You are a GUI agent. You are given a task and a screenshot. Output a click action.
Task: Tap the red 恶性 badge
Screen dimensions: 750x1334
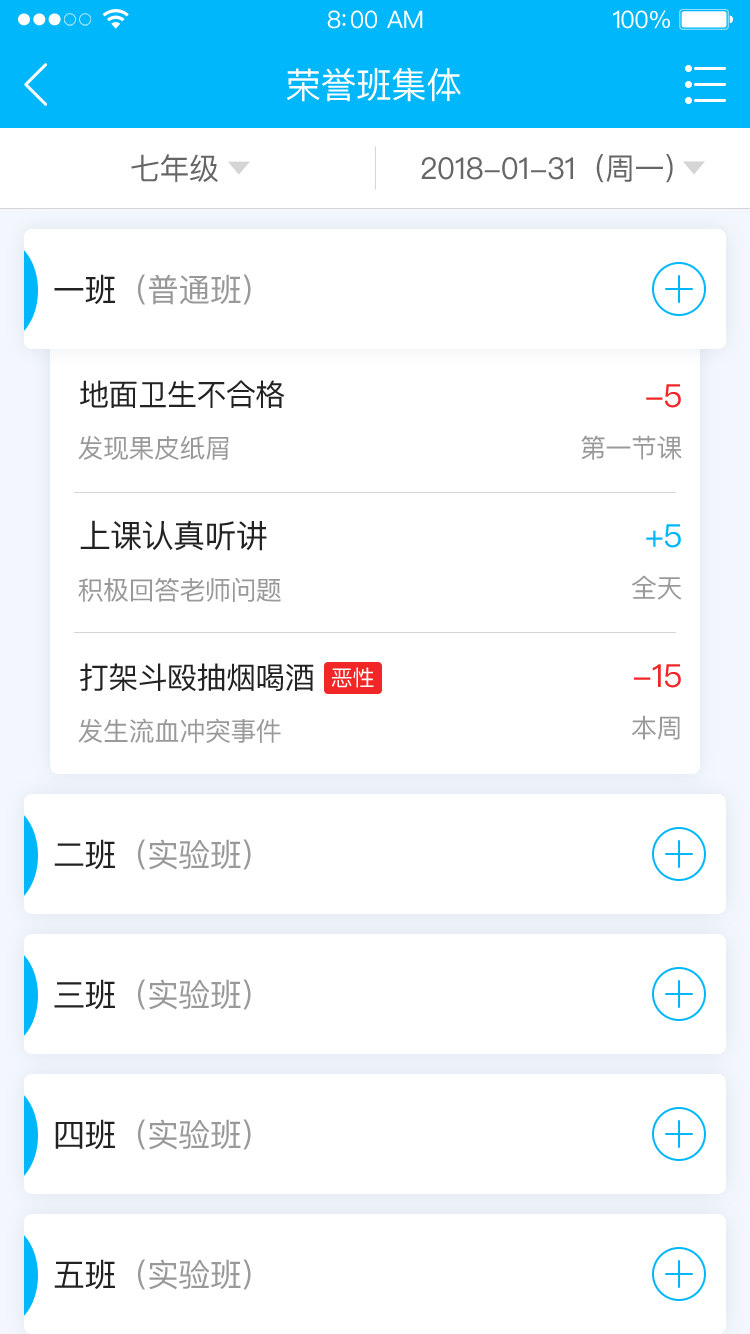tap(352, 679)
